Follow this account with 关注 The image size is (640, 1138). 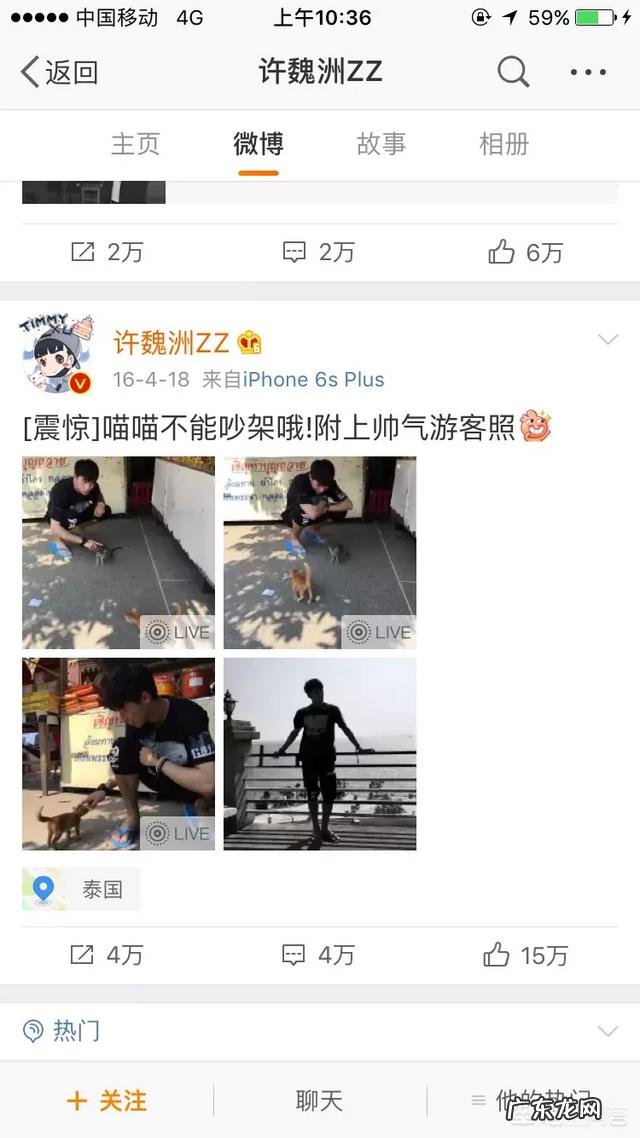[x=107, y=1101]
